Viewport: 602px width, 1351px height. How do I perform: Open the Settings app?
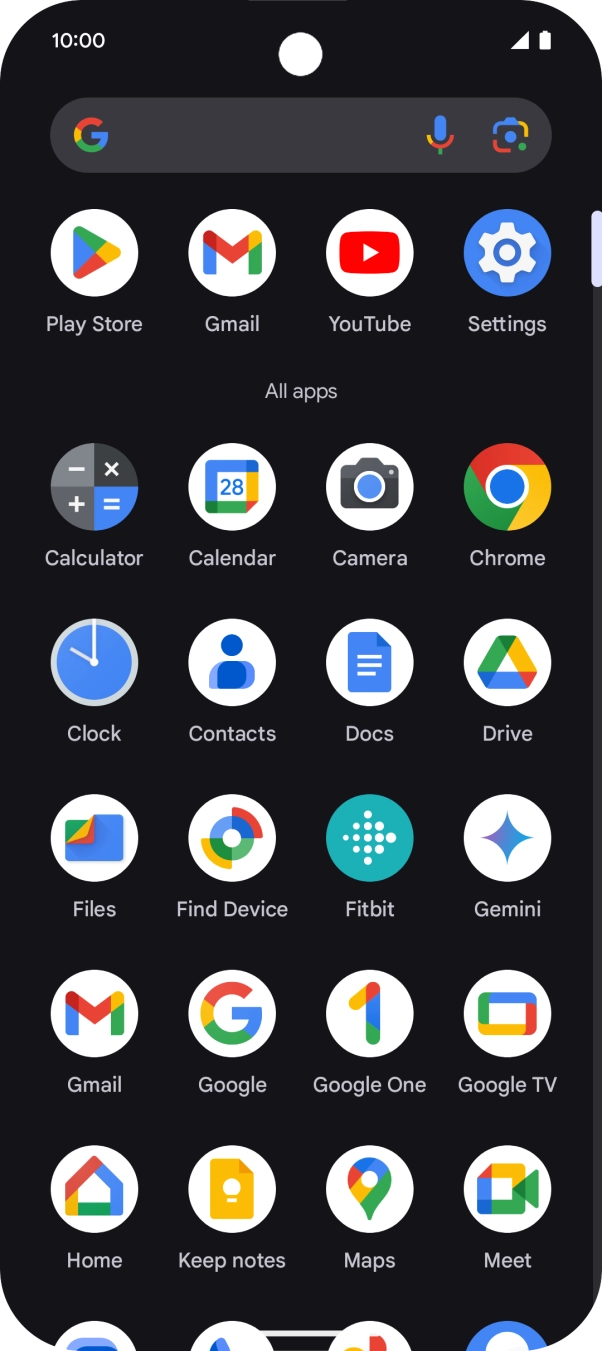[x=507, y=253]
